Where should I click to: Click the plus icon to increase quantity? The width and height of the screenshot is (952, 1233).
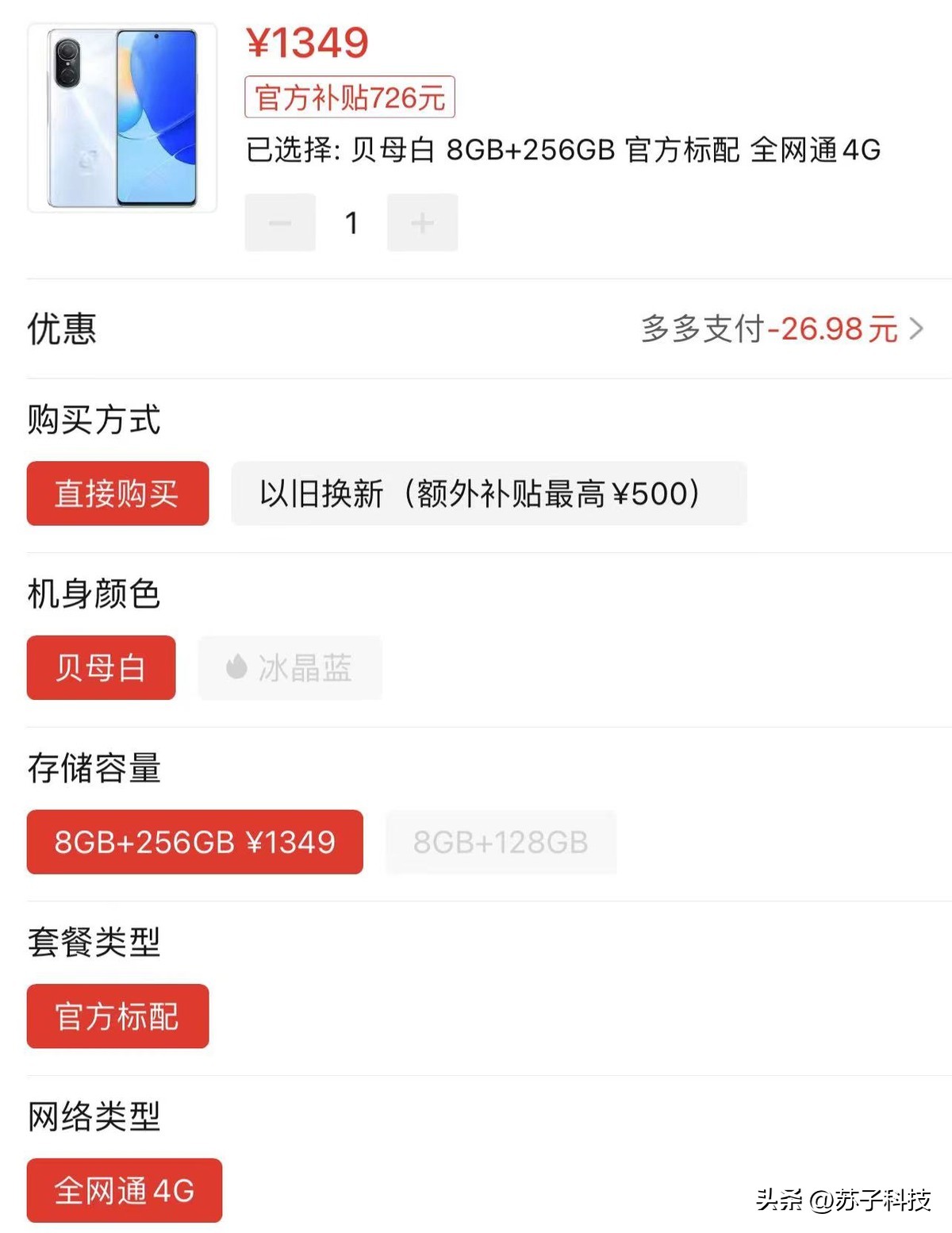point(422,222)
